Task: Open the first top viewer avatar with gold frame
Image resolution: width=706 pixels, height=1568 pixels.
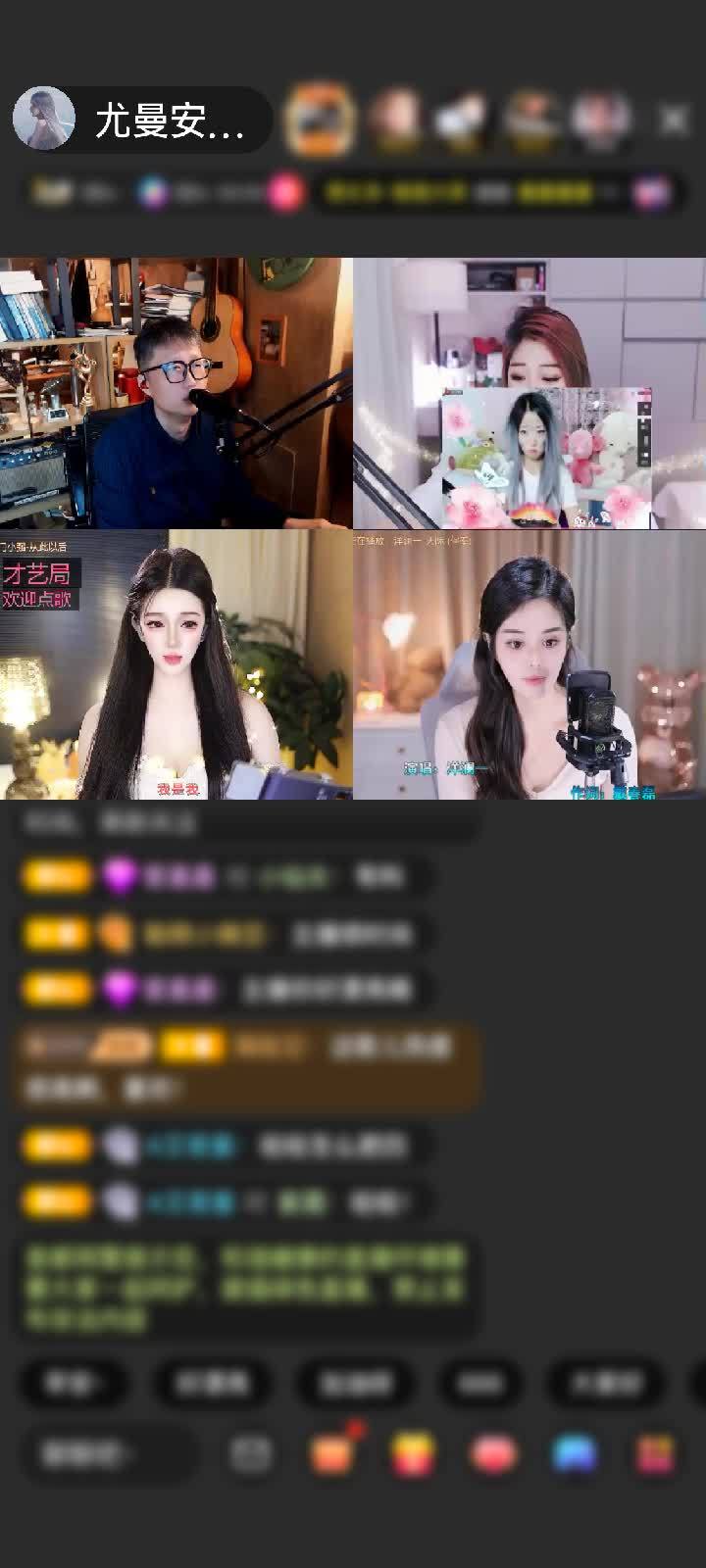Action: point(320,120)
